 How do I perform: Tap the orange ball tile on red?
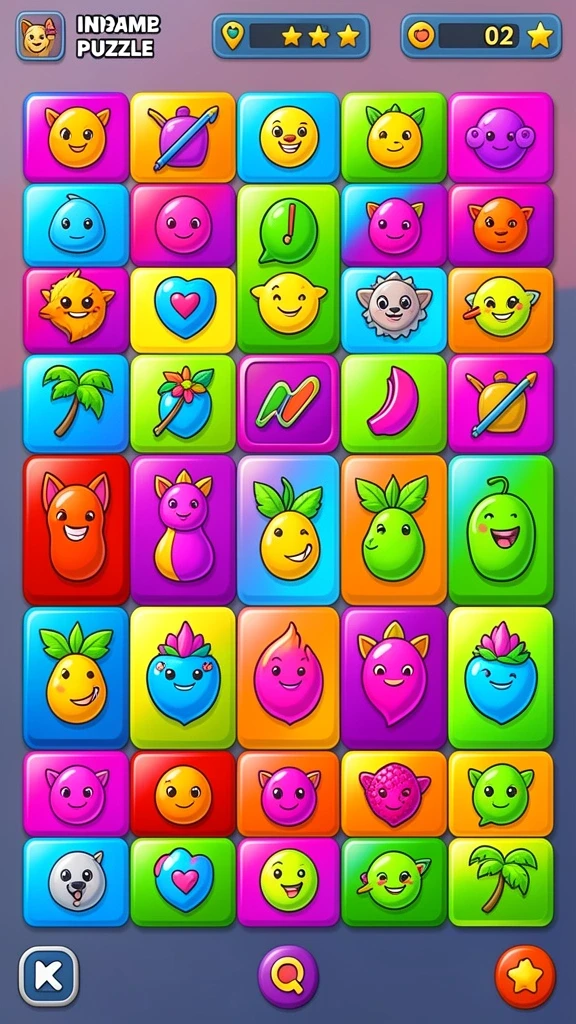[x=183, y=793]
